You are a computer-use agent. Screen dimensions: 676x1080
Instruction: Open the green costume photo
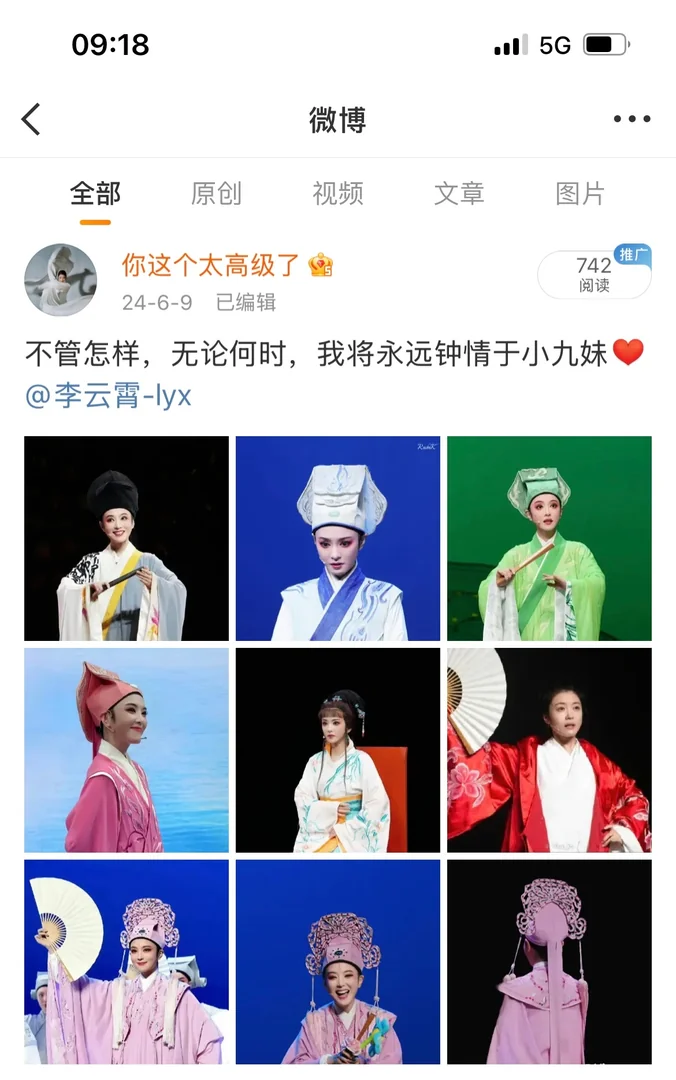(549, 538)
